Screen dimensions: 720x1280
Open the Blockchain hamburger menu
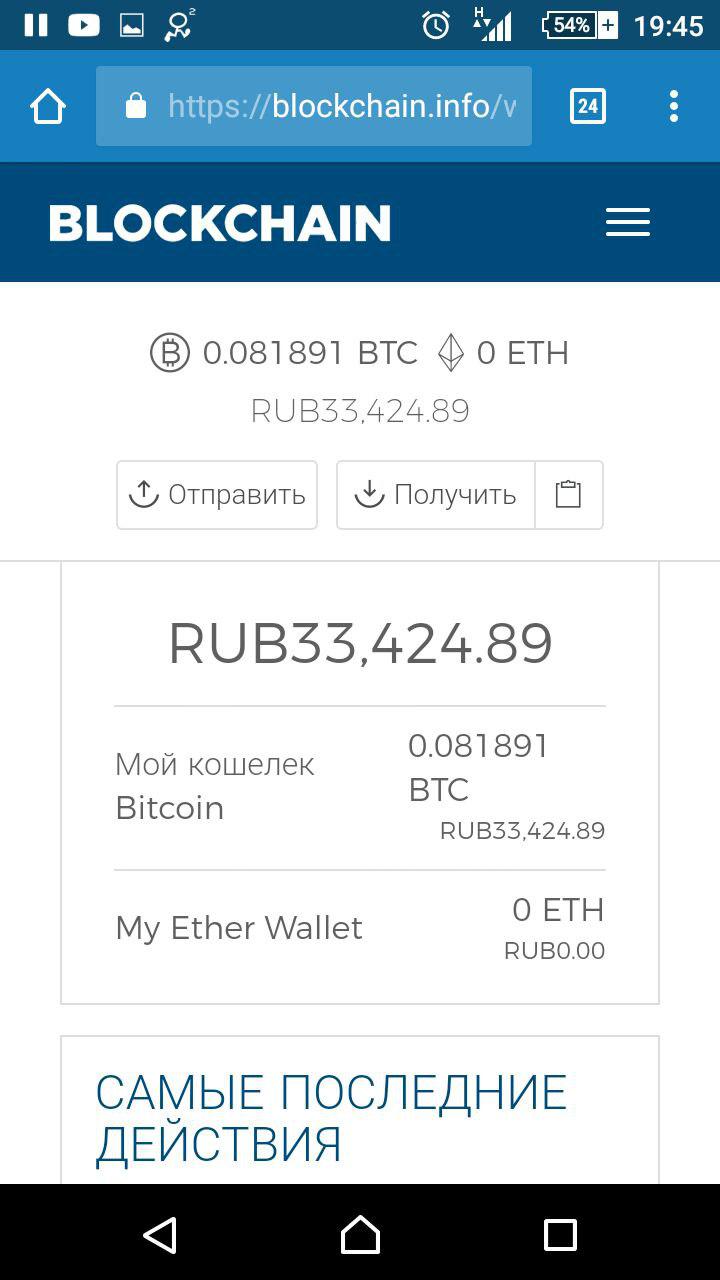tap(628, 222)
